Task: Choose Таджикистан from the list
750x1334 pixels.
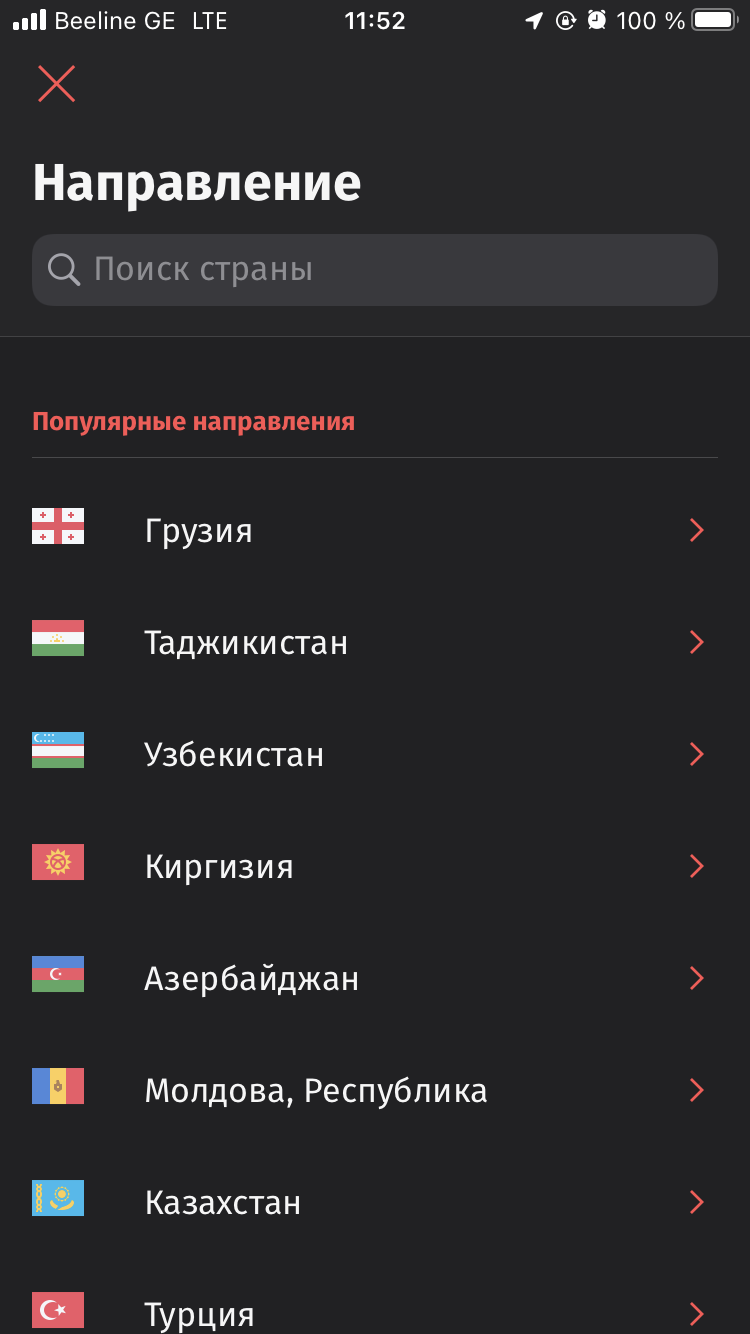Action: [x=375, y=642]
